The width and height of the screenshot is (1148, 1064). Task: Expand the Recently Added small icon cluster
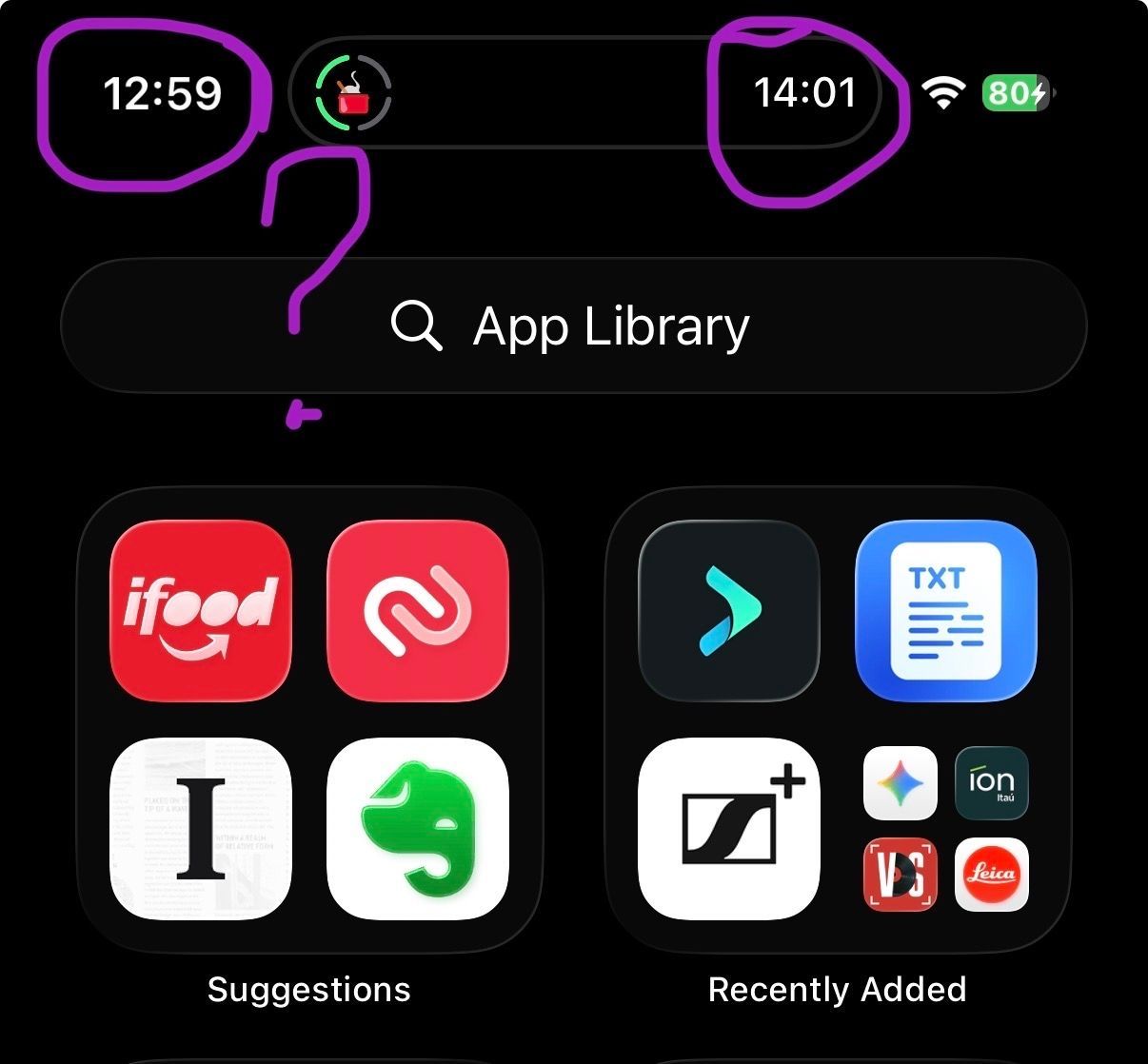[945, 828]
